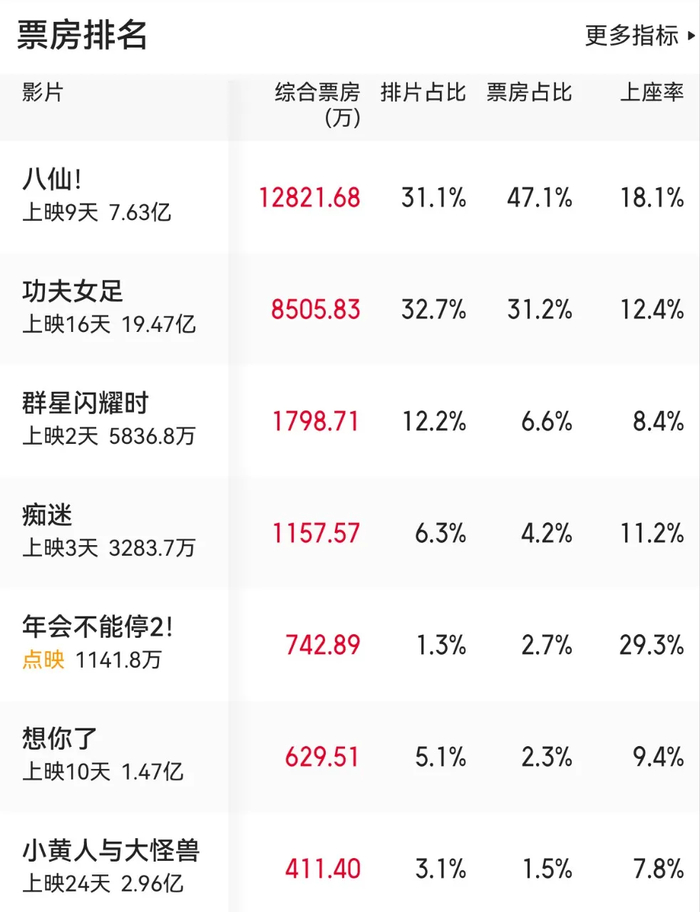View 小黄人与大怪兽 box office details
The height and width of the screenshot is (912, 700).
tap(350, 862)
